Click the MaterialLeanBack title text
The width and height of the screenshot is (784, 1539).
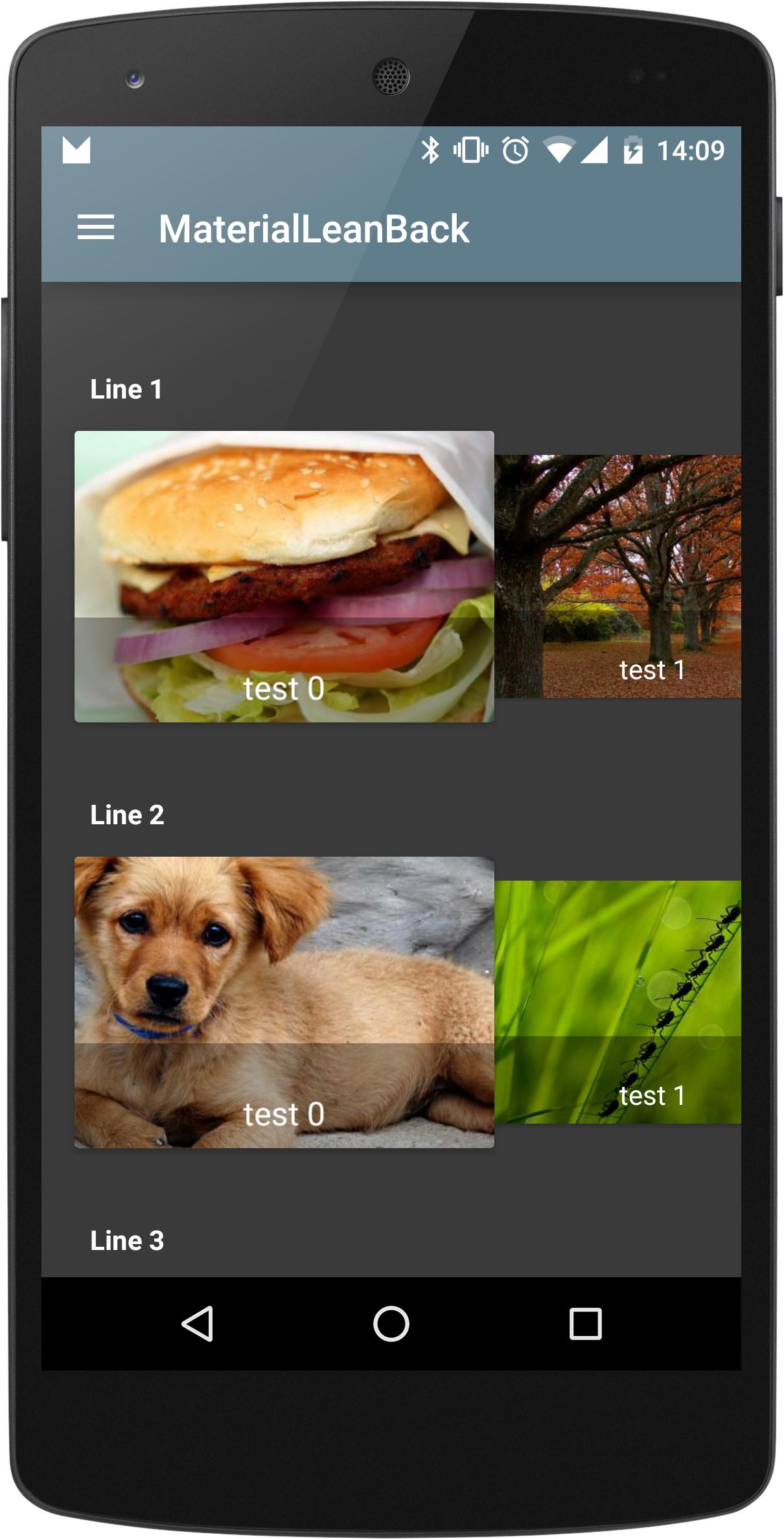(314, 228)
